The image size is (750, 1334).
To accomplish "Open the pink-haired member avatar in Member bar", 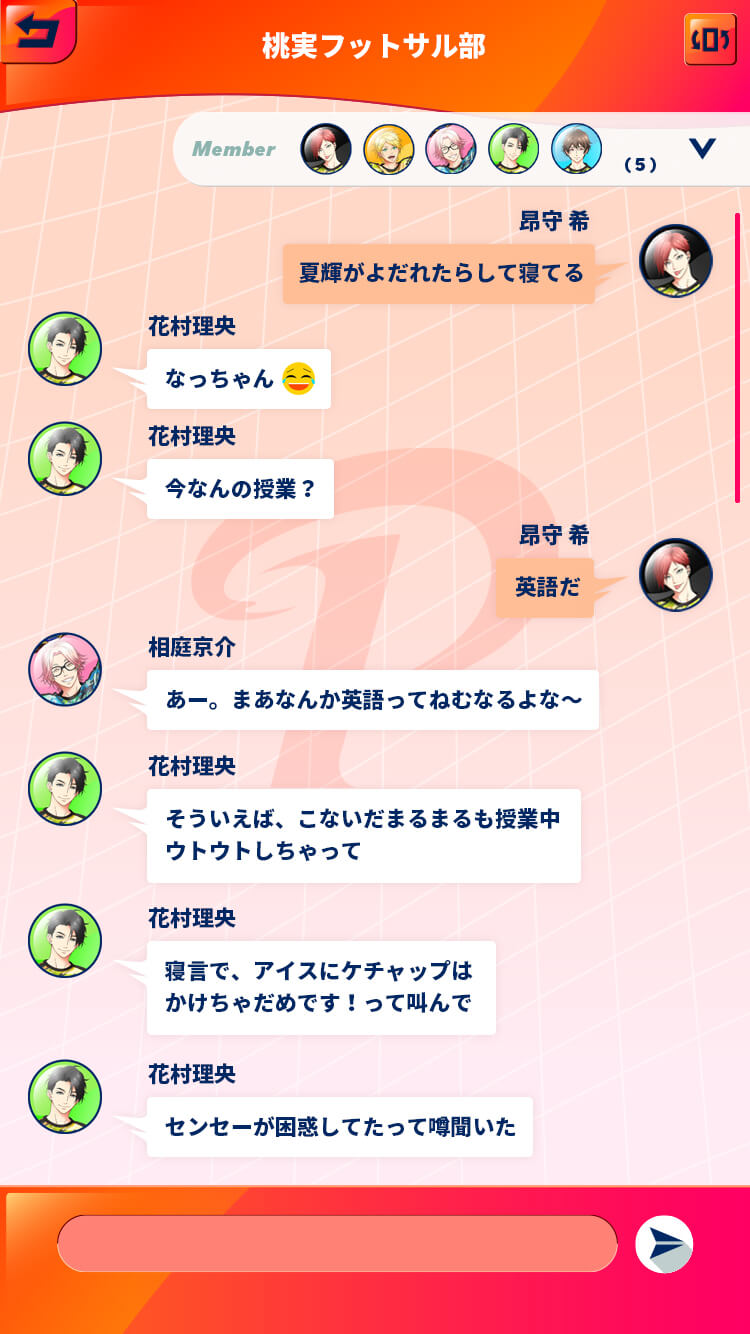I will (451, 149).
